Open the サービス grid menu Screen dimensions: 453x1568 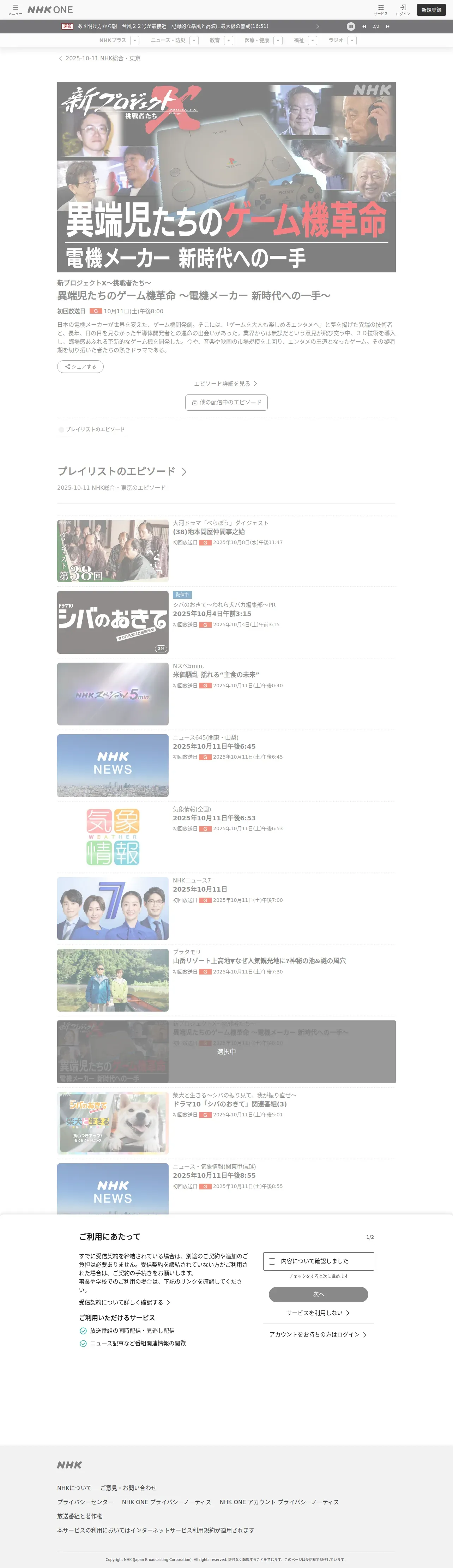[381, 10]
